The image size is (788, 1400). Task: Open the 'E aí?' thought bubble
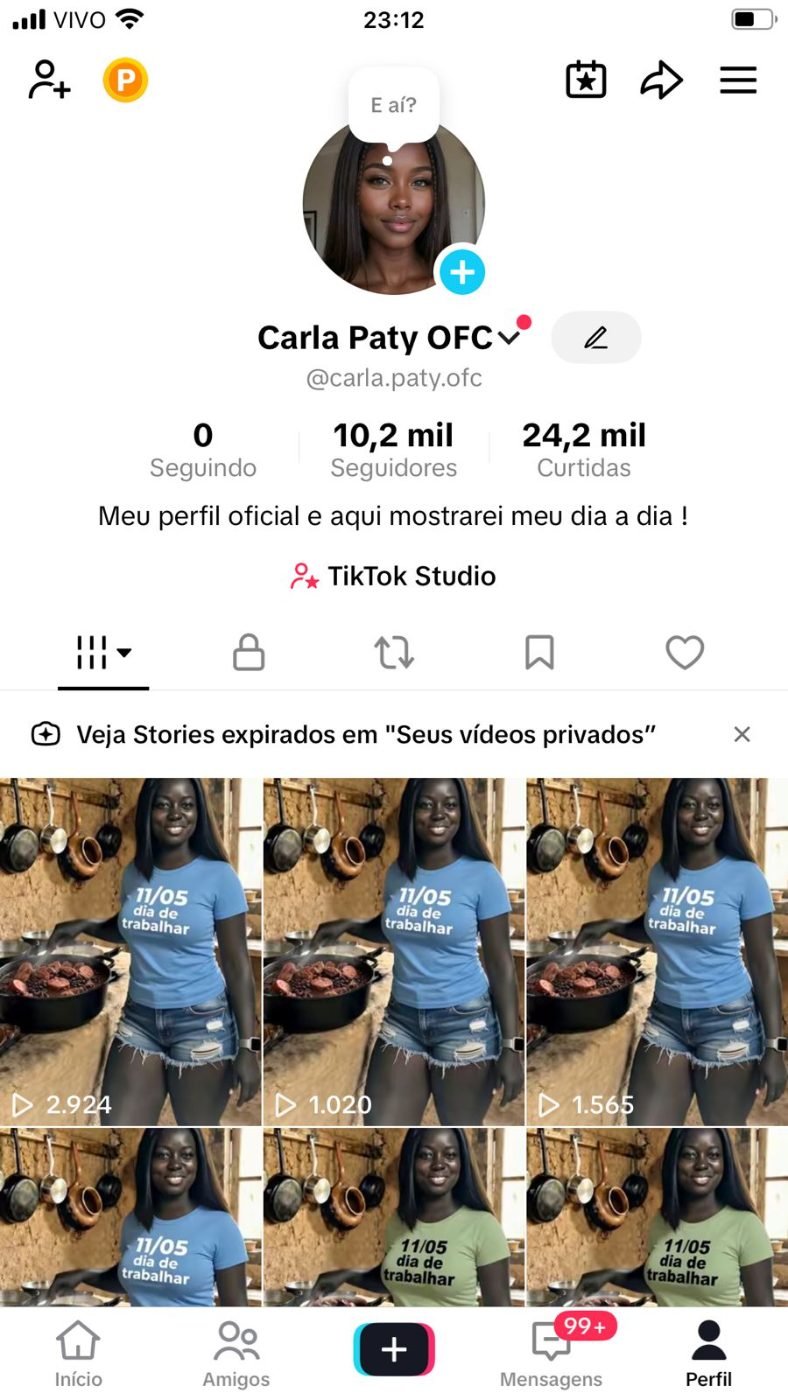coord(393,106)
